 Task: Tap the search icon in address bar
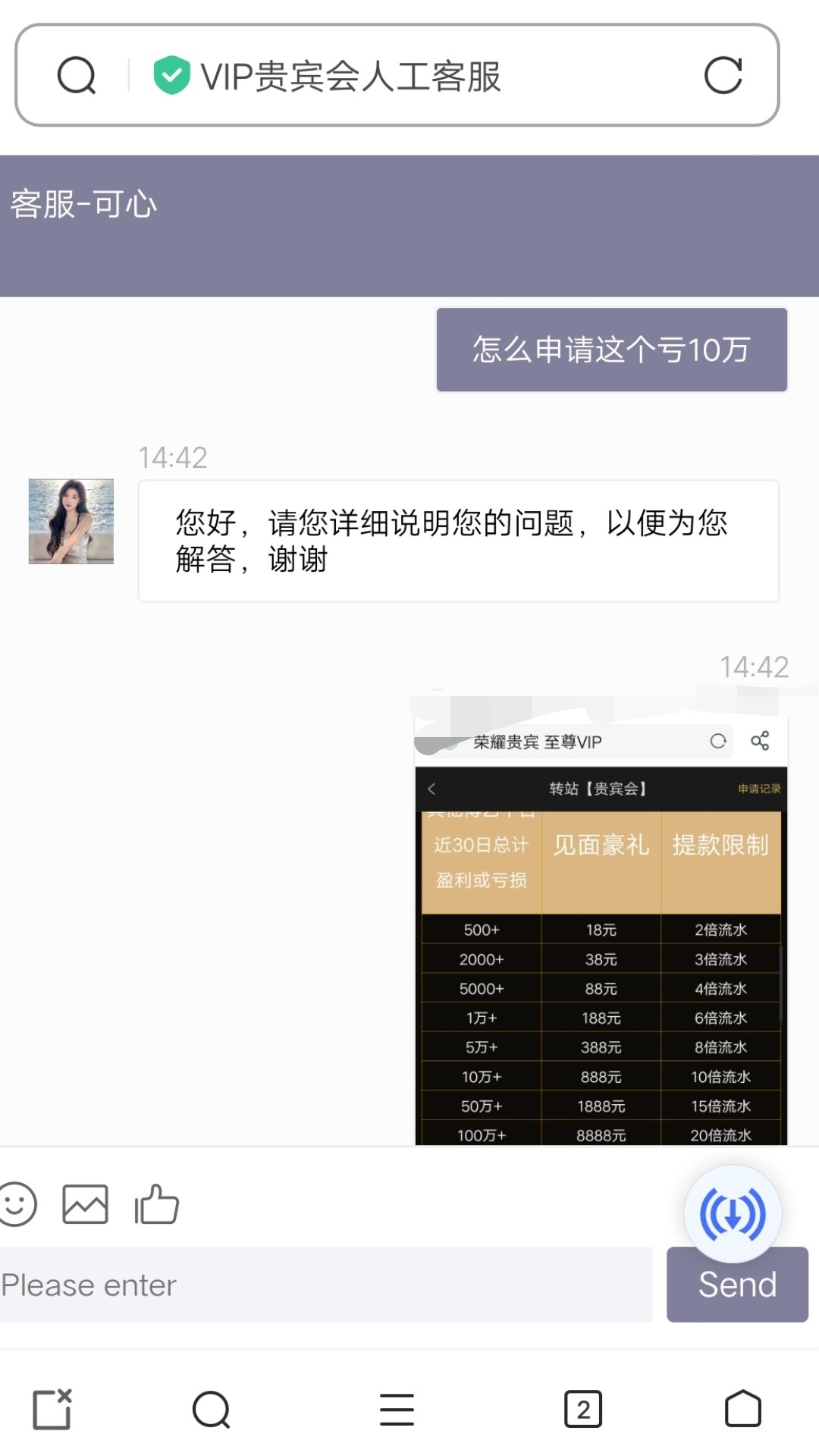pyautogui.click(x=77, y=75)
